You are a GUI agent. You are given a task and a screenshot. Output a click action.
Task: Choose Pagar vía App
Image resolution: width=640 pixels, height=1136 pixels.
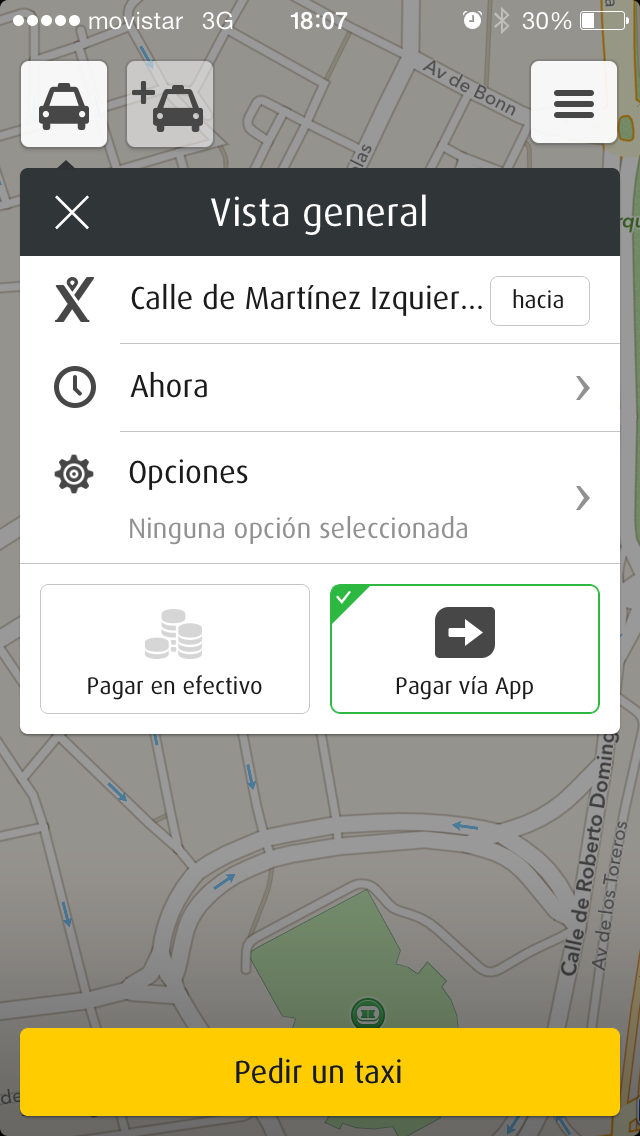point(465,649)
